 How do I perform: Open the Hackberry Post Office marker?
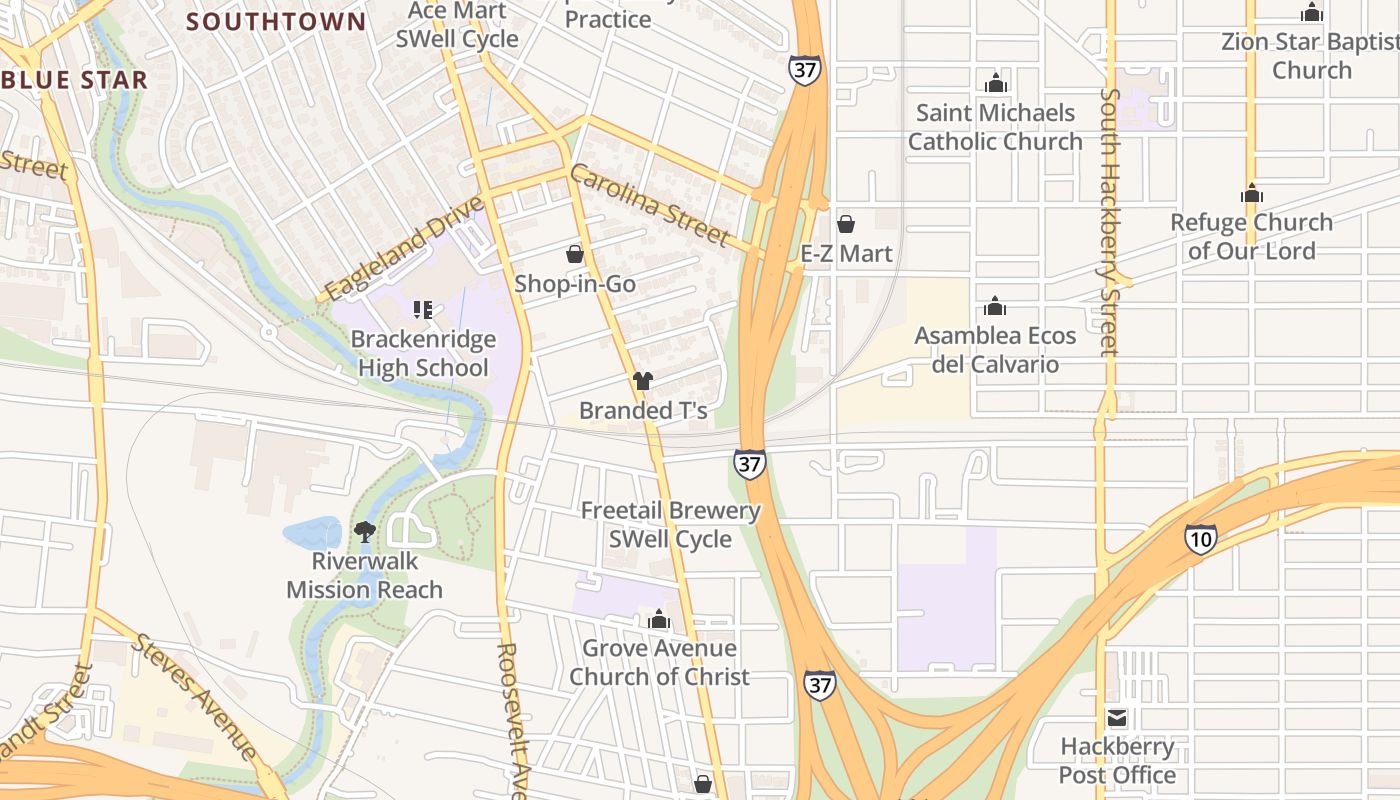pos(1117,718)
